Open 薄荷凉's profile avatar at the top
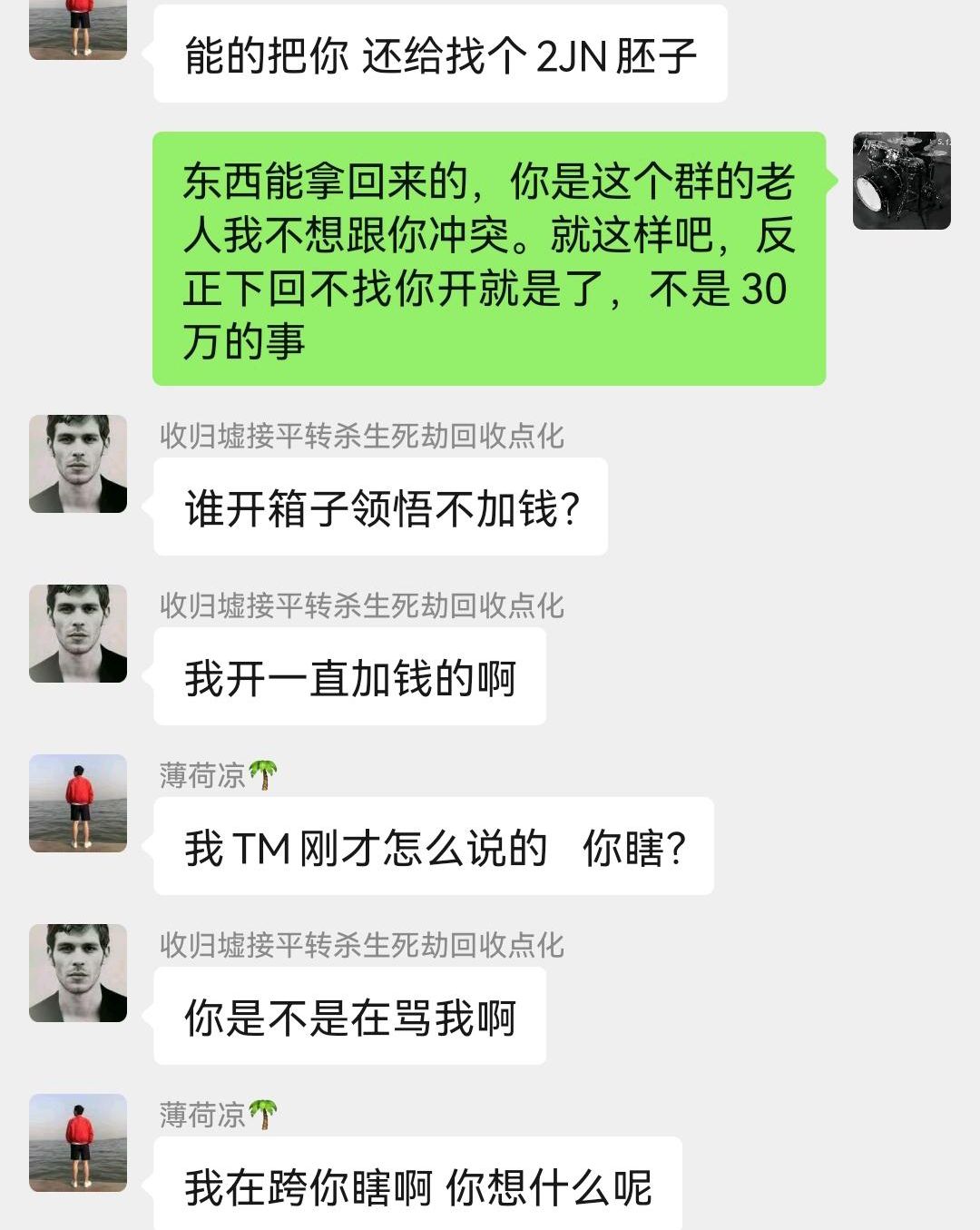 (x=77, y=27)
